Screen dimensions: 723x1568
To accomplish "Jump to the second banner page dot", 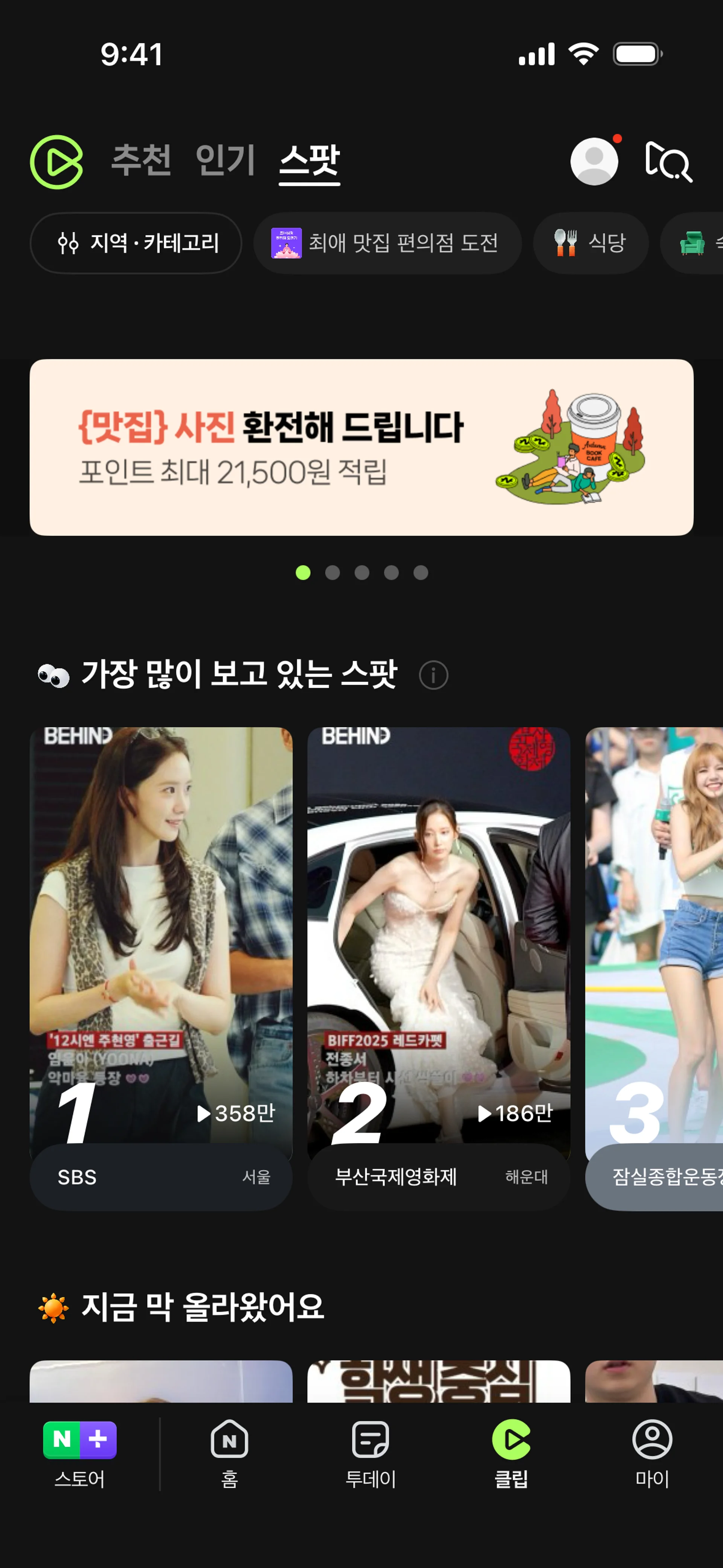I will pos(332,573).
